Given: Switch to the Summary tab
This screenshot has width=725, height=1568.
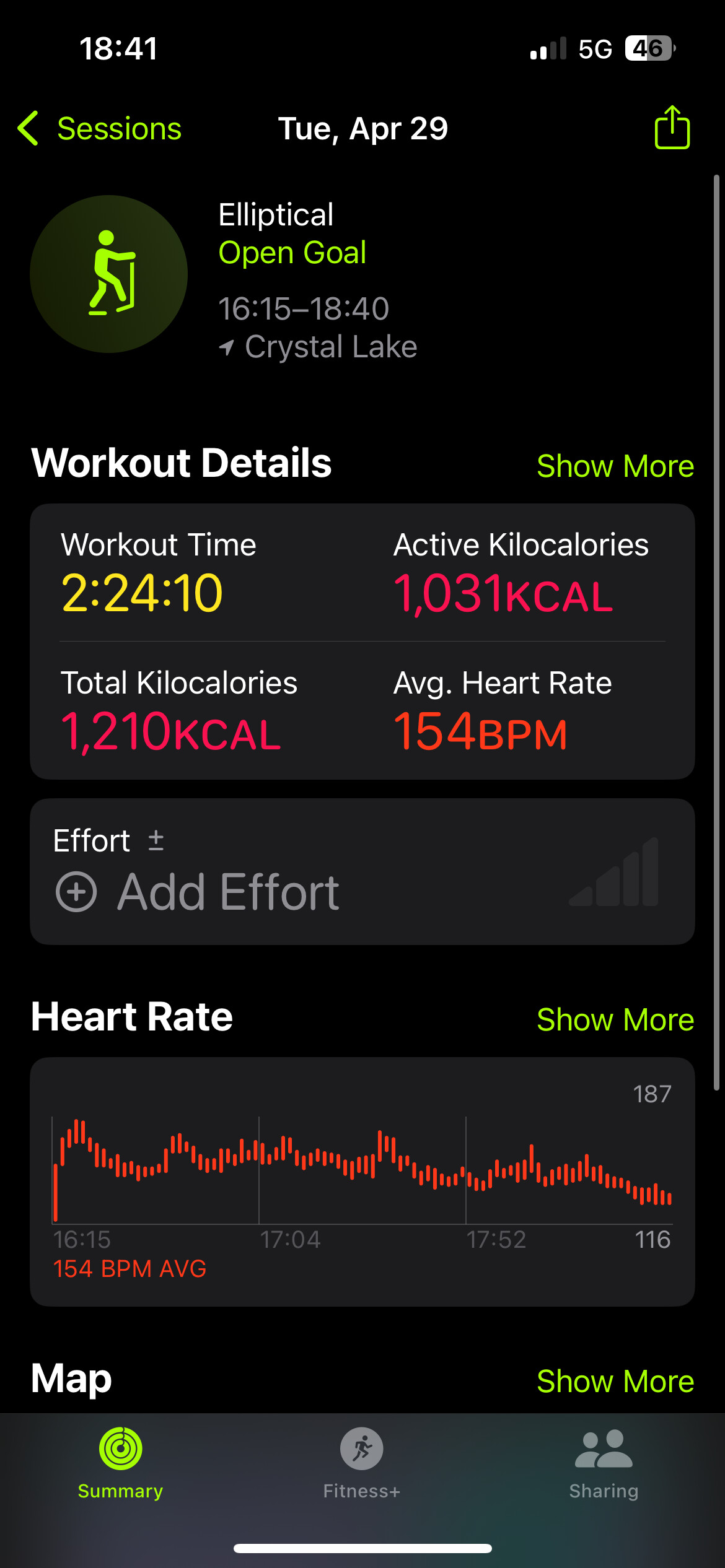Looking at the screenshot, I should click(x=121, y=1463).
